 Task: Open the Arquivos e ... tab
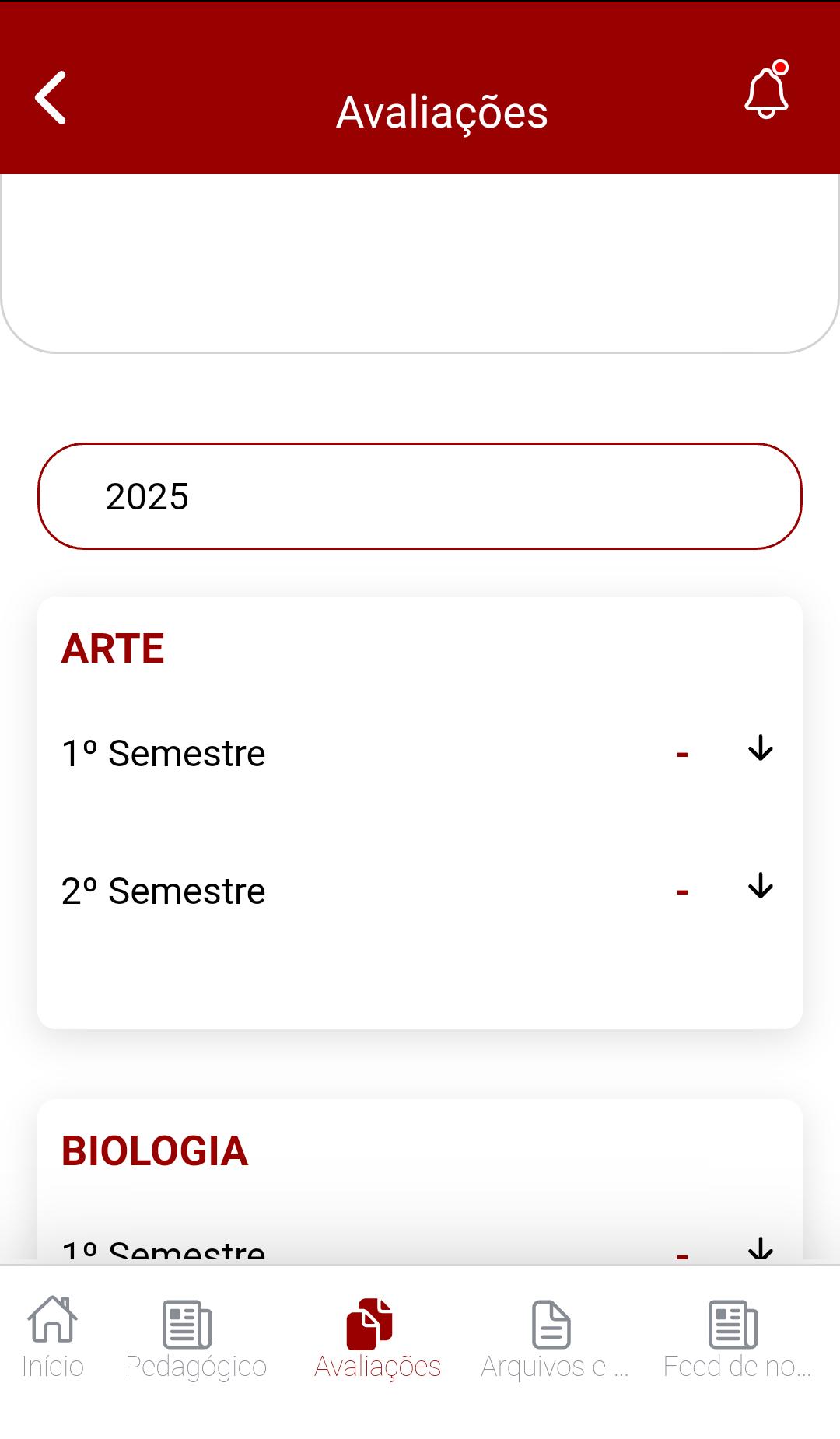[555, 1338]
